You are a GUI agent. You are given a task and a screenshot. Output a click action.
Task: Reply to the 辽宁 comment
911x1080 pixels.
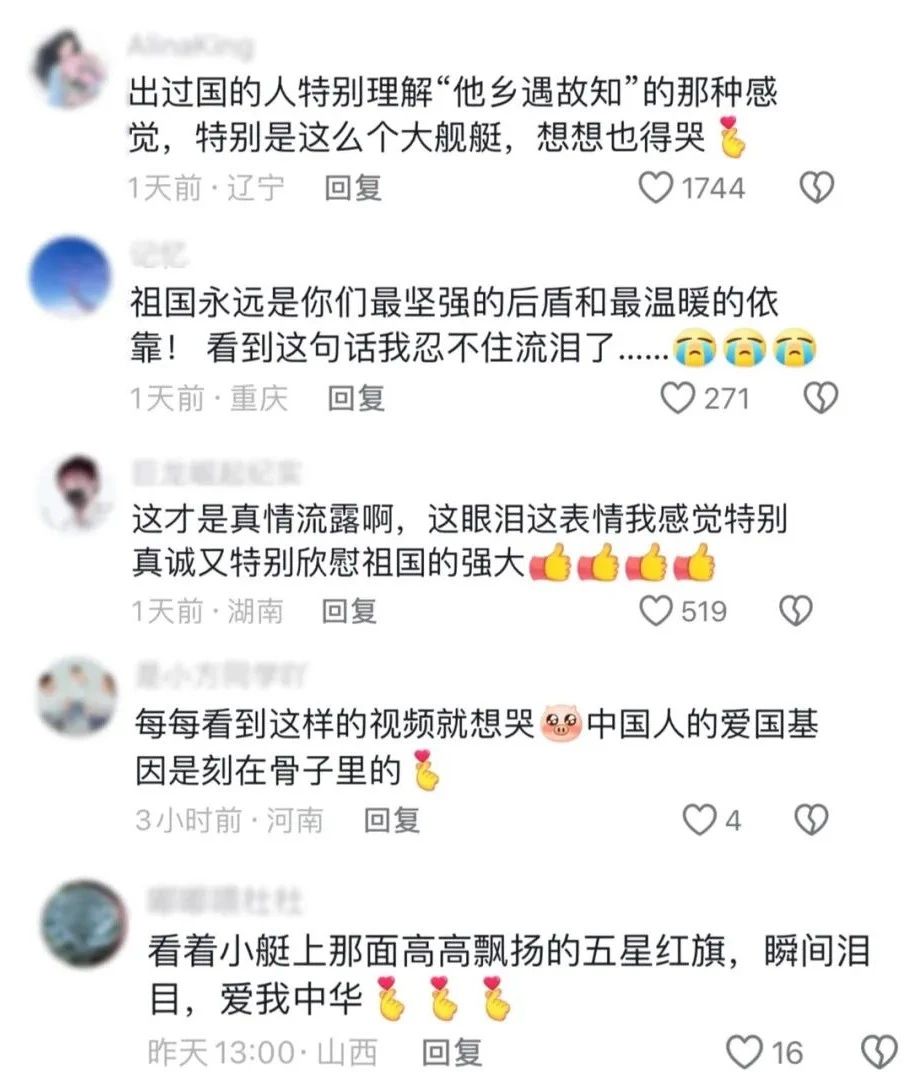(x=353, y=188)
